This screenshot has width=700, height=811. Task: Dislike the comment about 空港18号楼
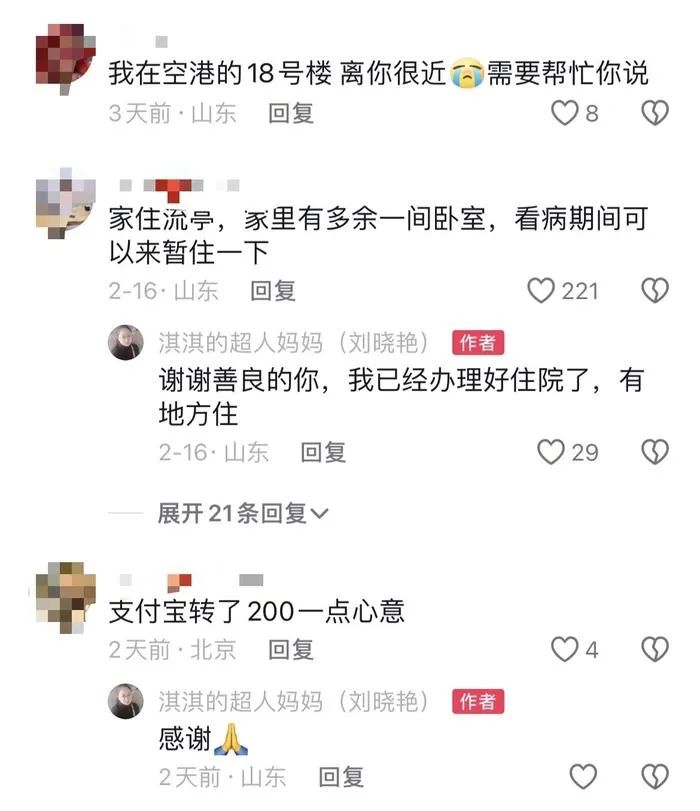(654, 113)
